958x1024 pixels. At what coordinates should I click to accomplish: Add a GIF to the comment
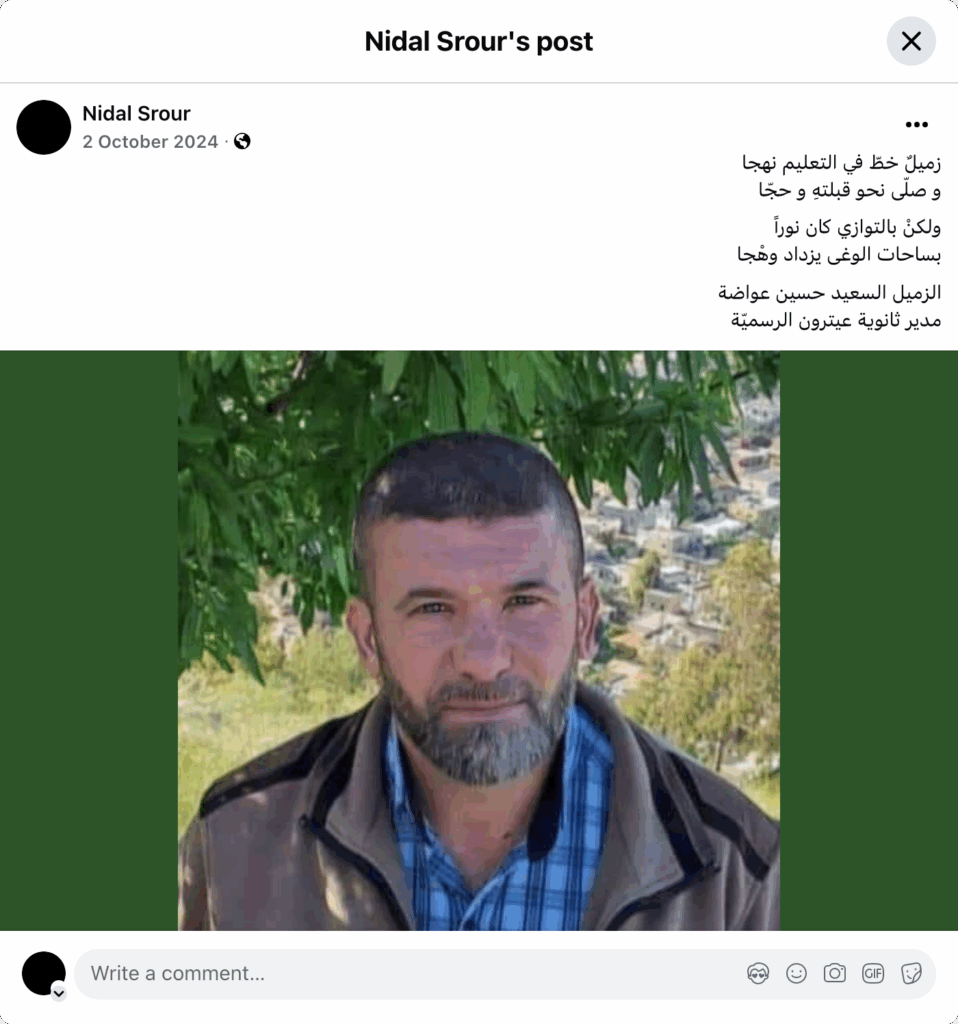pos(873,973)
